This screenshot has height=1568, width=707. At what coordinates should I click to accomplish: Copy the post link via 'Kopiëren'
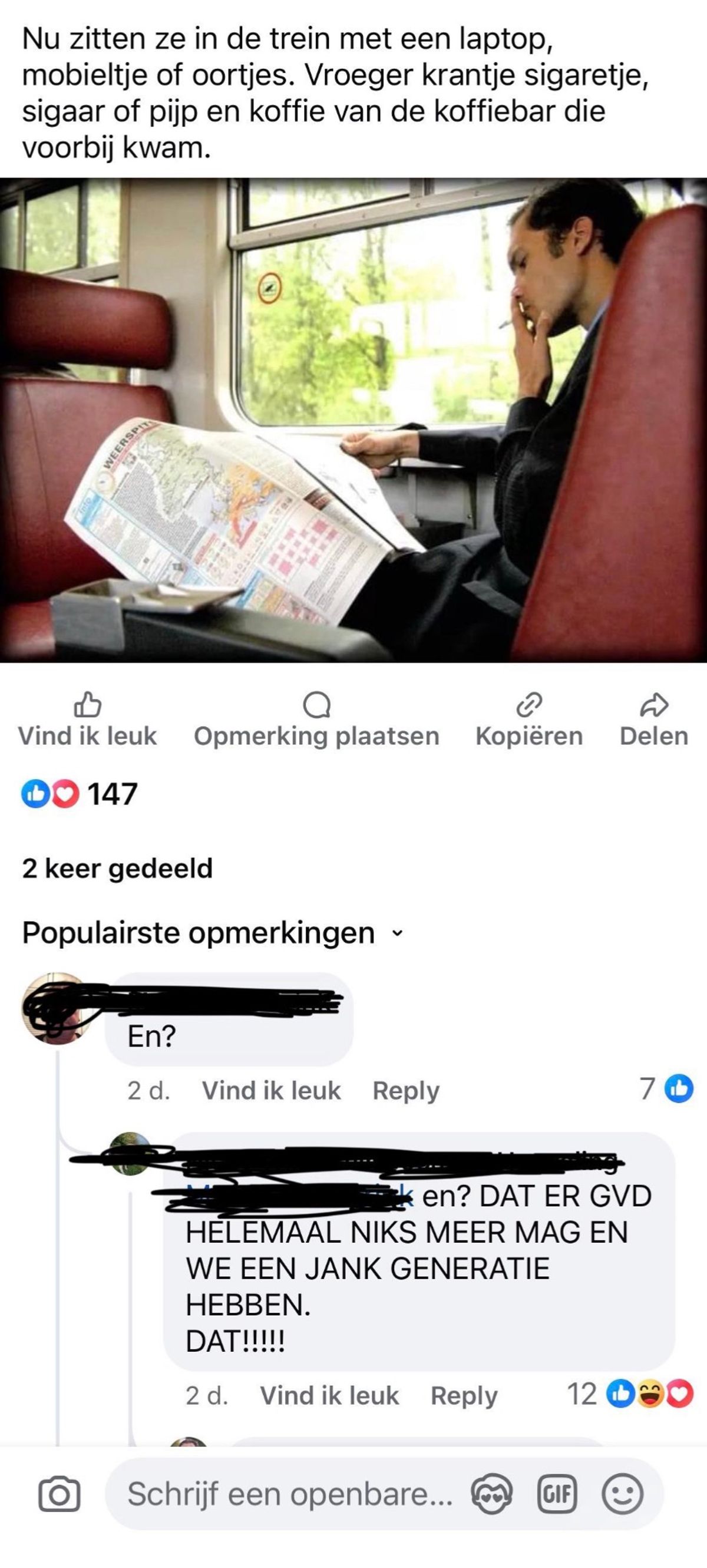pos(528,719)
